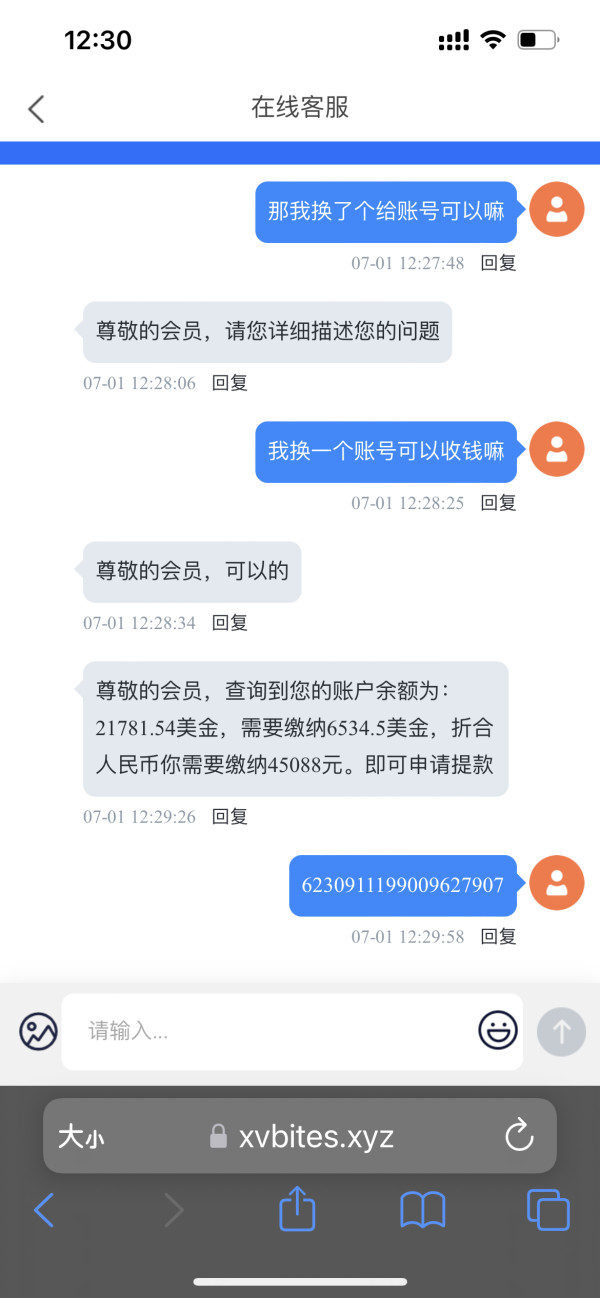Reply to the 可以的 message

tap(229, 623)
